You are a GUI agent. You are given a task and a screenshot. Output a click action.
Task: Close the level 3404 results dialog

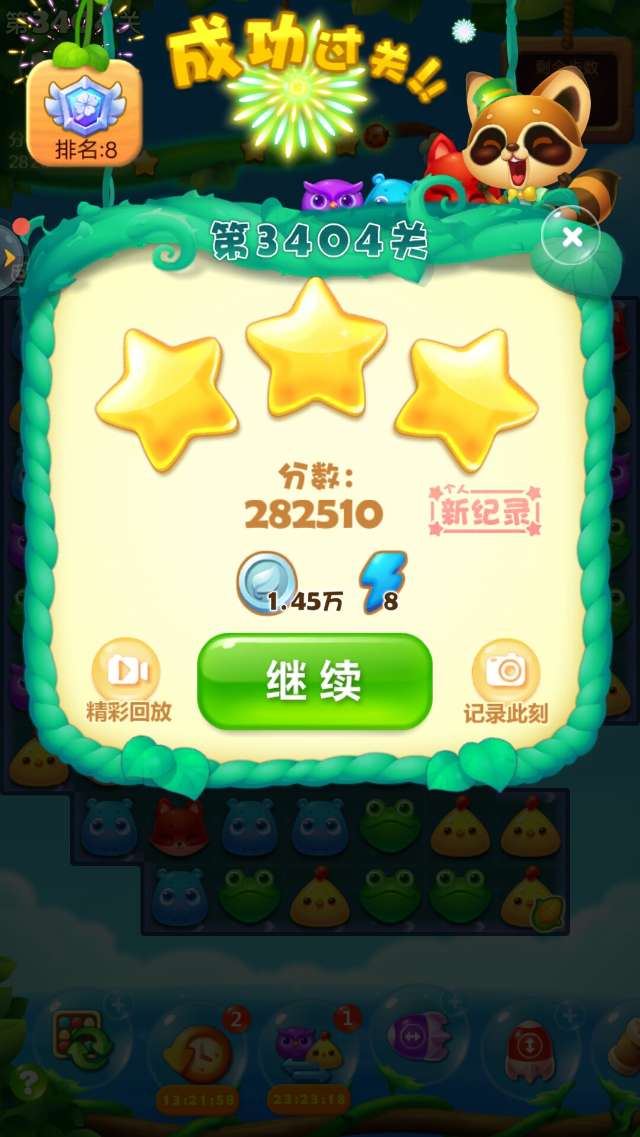click(571, 237)
